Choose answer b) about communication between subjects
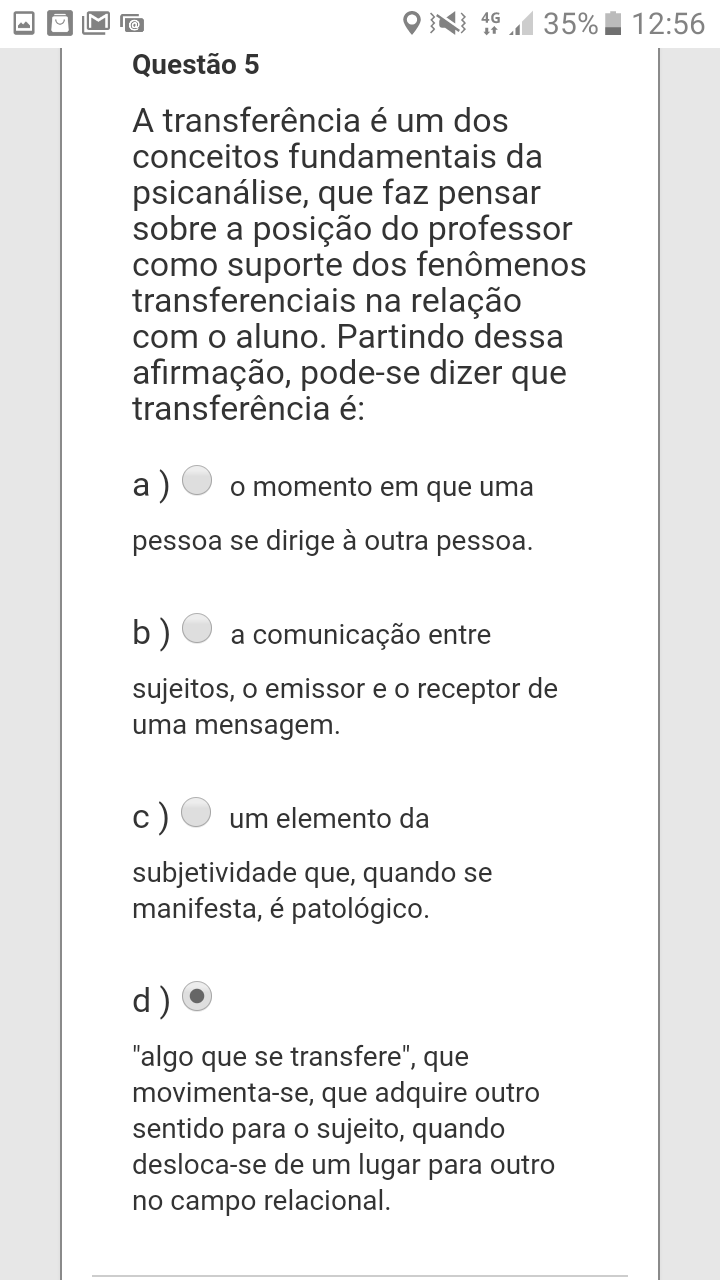 [198, 629]
